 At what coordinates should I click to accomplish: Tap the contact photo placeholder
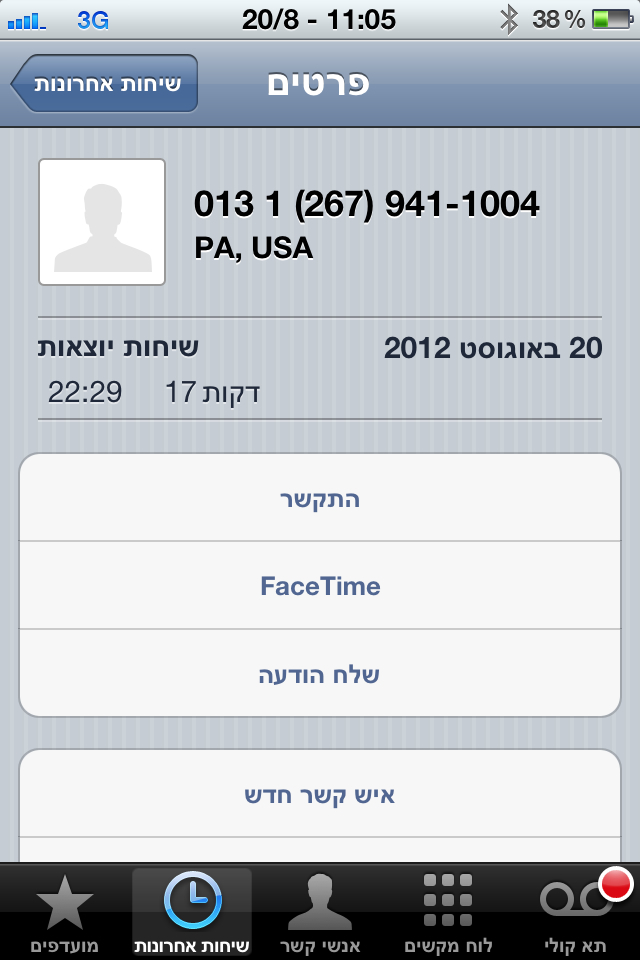102,222
